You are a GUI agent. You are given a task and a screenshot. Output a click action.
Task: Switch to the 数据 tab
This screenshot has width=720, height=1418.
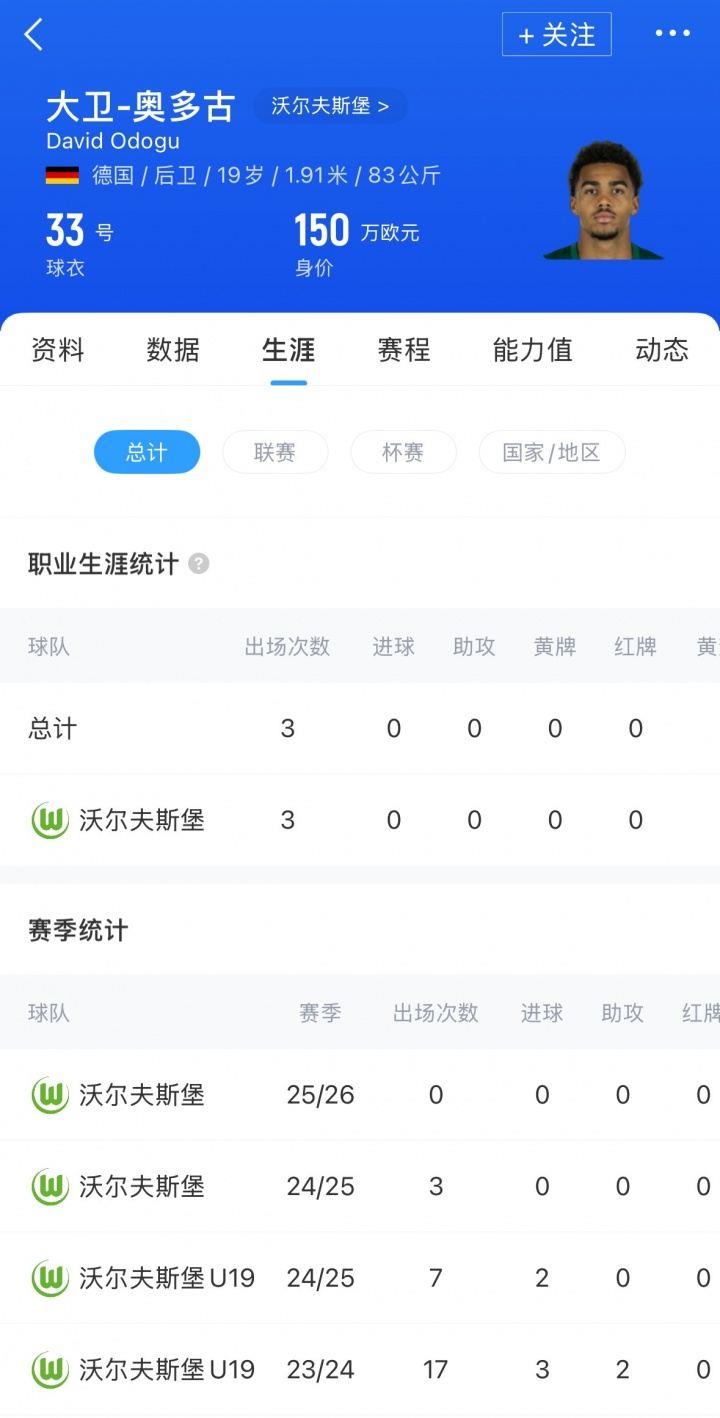tap(173, 350)
